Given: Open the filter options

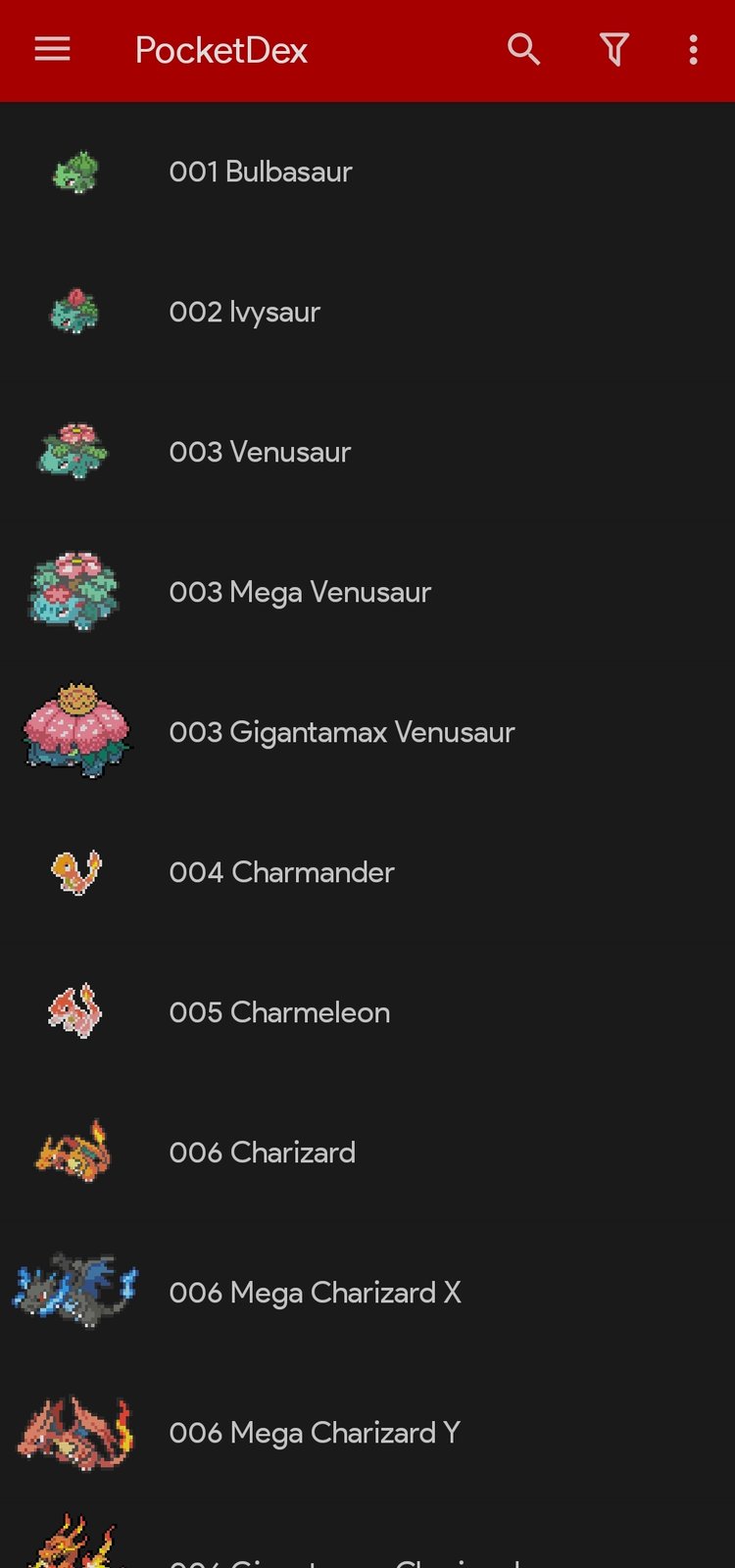Looking at the screenshot, I should click(x=614, y=49).
